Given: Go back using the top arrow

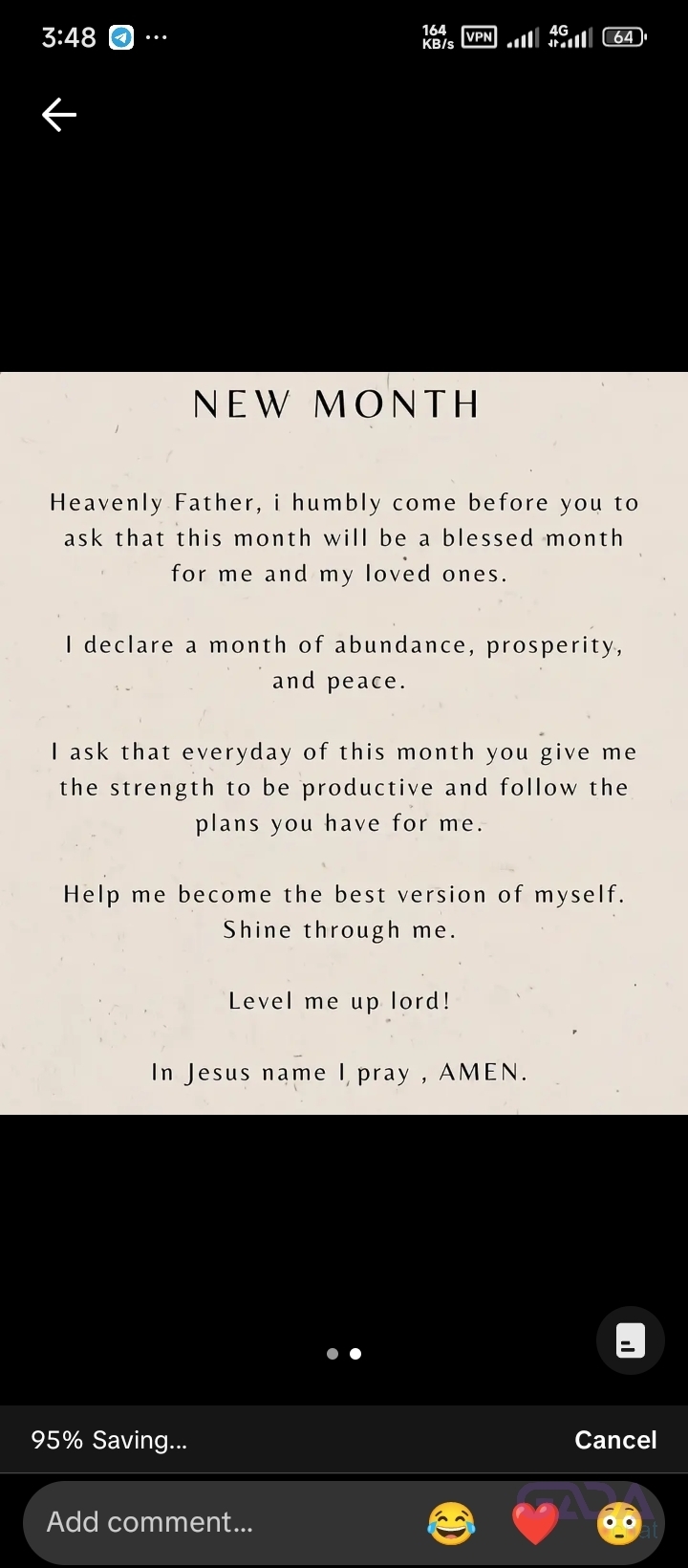Looking at the screenshot, I should 59,115.
